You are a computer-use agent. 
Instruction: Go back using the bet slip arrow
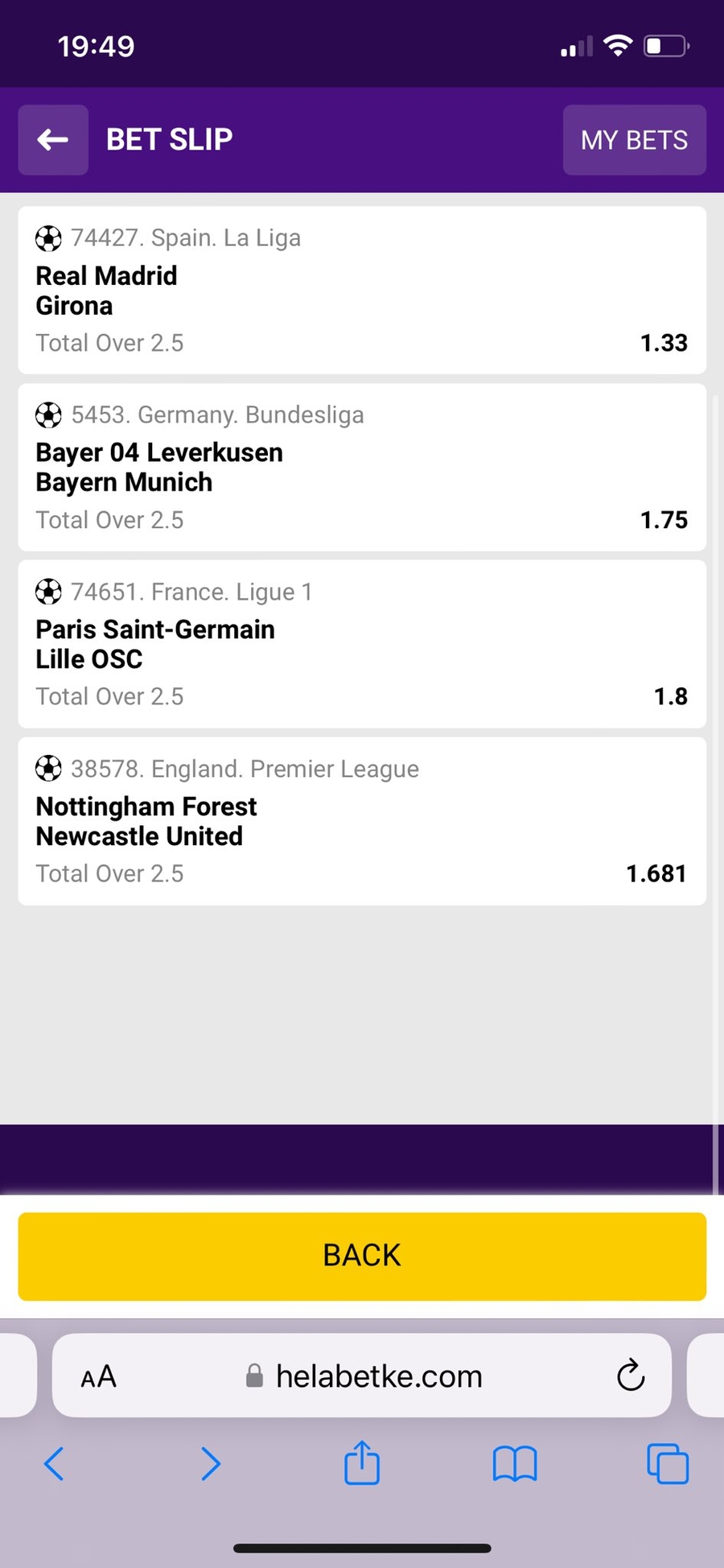pos(53,140)
